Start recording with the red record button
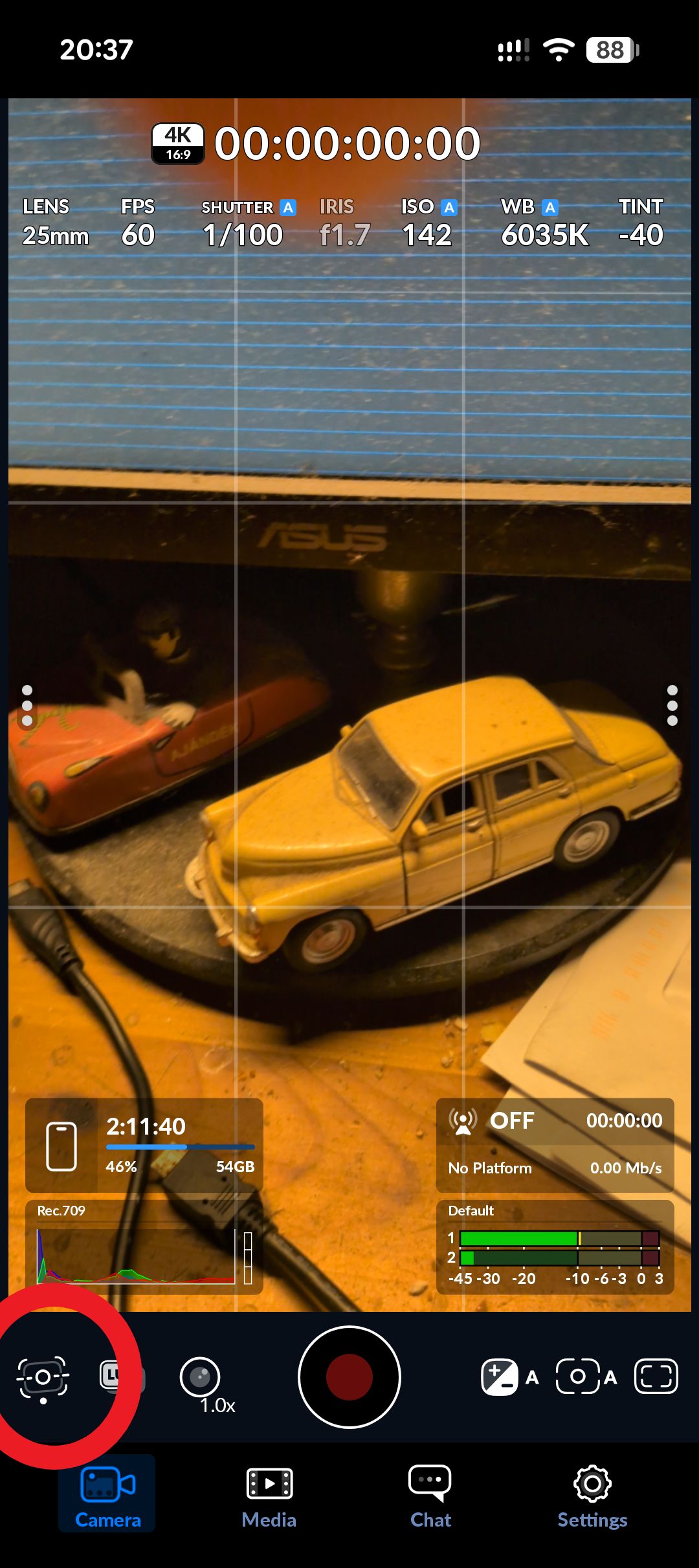The width and height of the screenshot is (699, 1568). pos(349,1377)
